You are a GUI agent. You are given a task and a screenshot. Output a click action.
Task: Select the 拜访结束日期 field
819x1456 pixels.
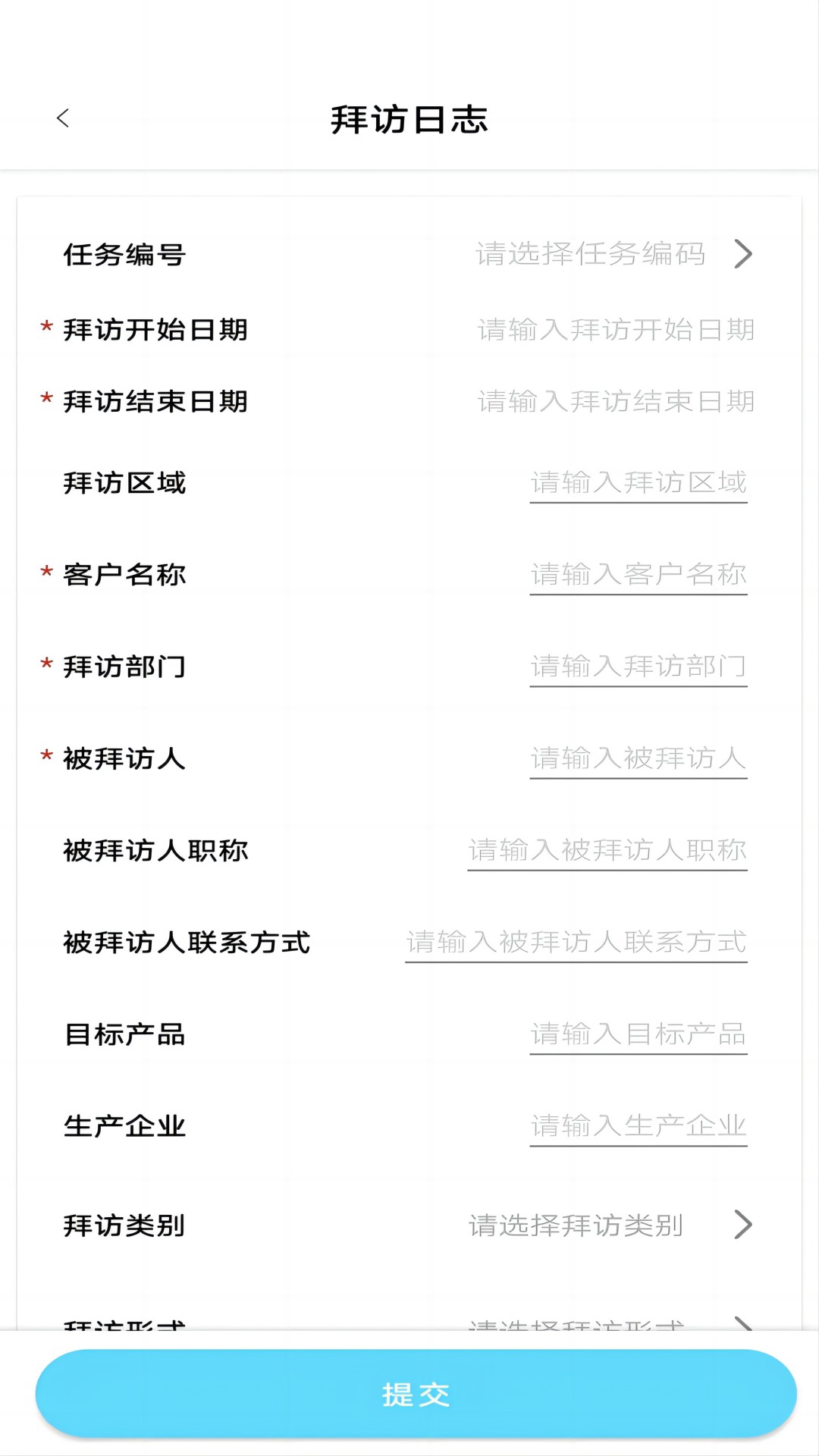[x=616, y=401]
